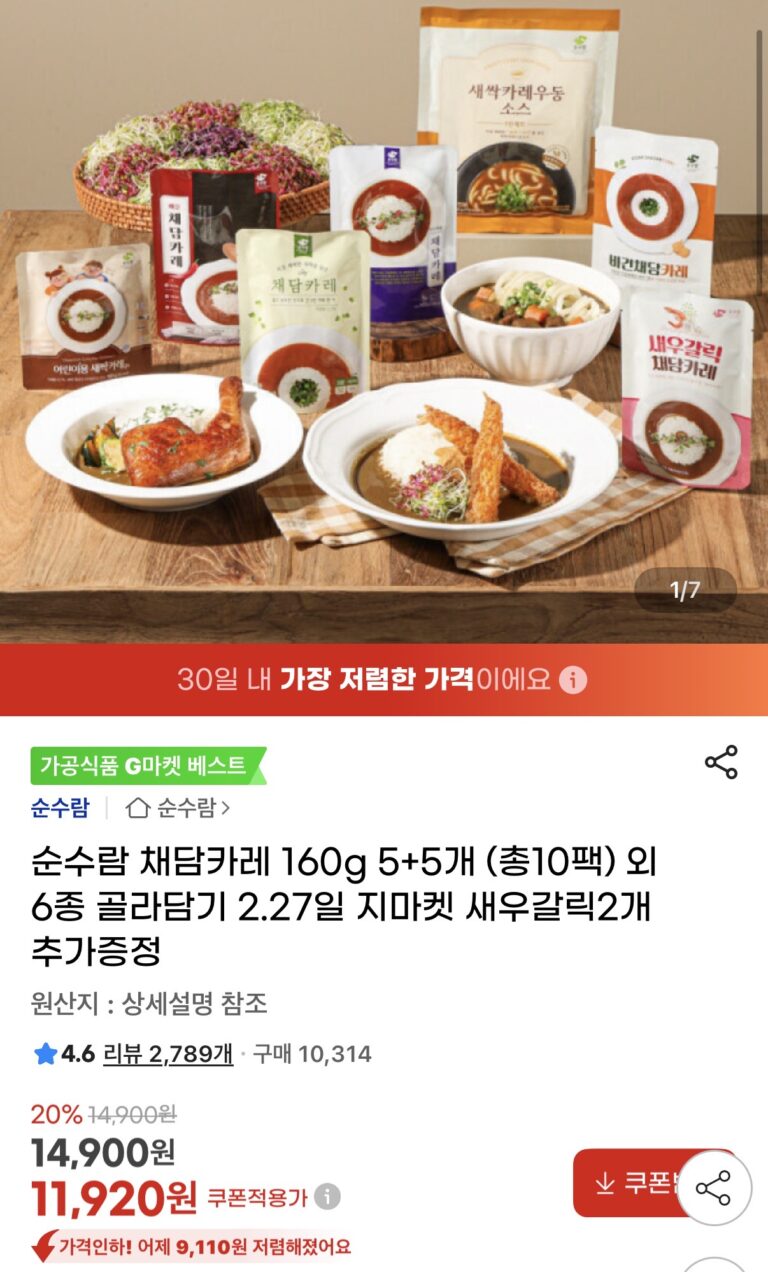Show coupon-applied price info
This screenshot has width=768, height=1272.
[328, 1196]
